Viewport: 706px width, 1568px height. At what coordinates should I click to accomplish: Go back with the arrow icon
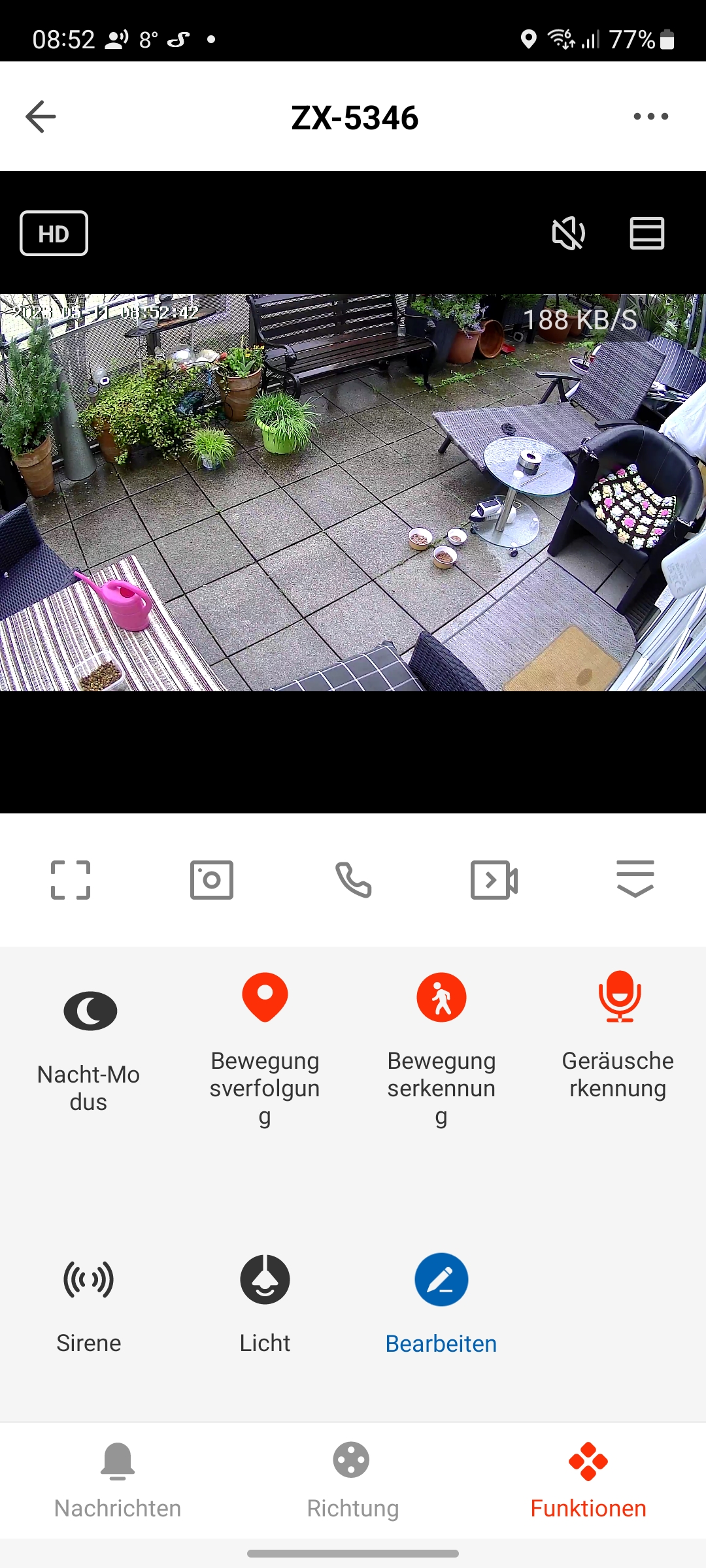41,117
